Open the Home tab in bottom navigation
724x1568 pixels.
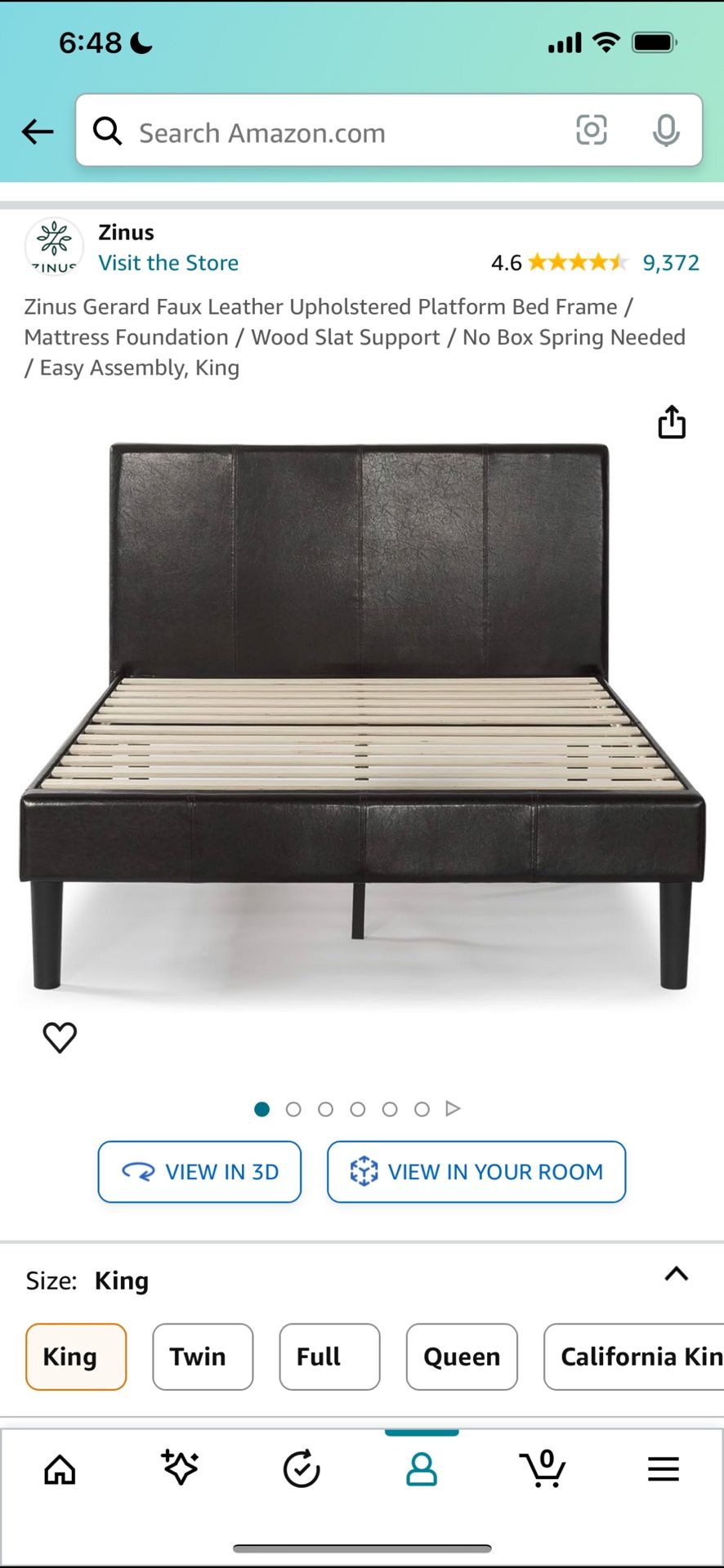pyautogui.click(x=59, y=1468)
